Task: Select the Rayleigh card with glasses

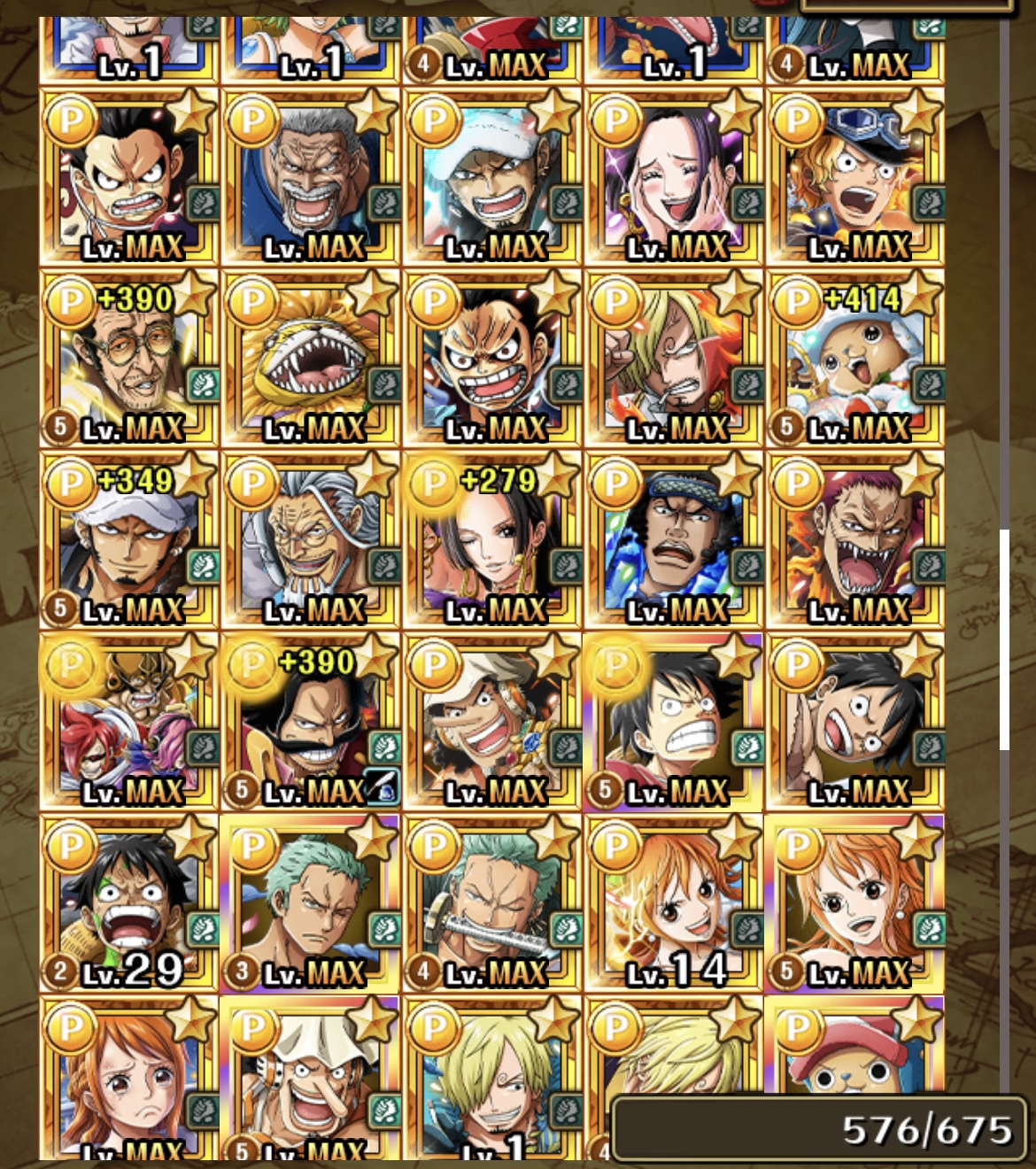Action: (311, 540)
